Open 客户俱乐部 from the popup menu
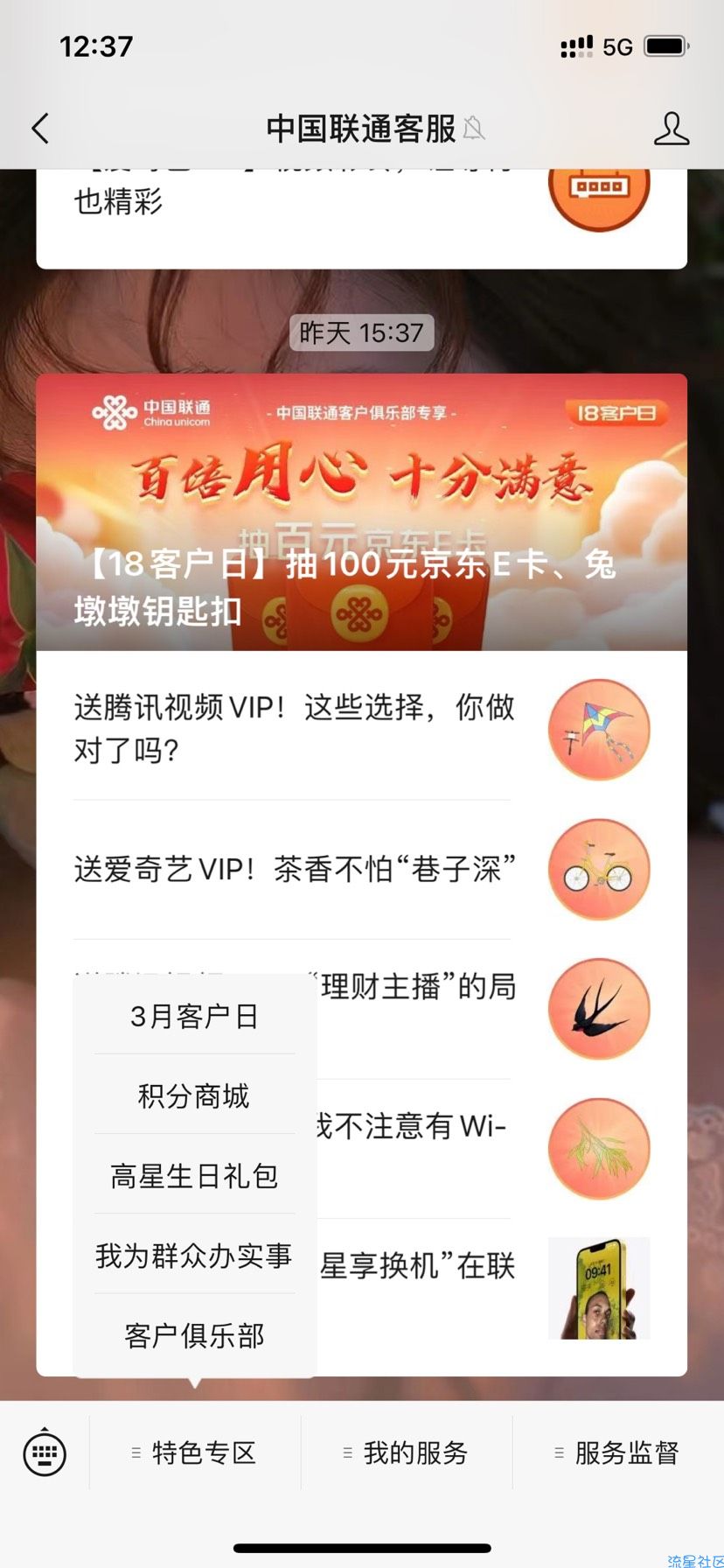 coord(194,1335)
